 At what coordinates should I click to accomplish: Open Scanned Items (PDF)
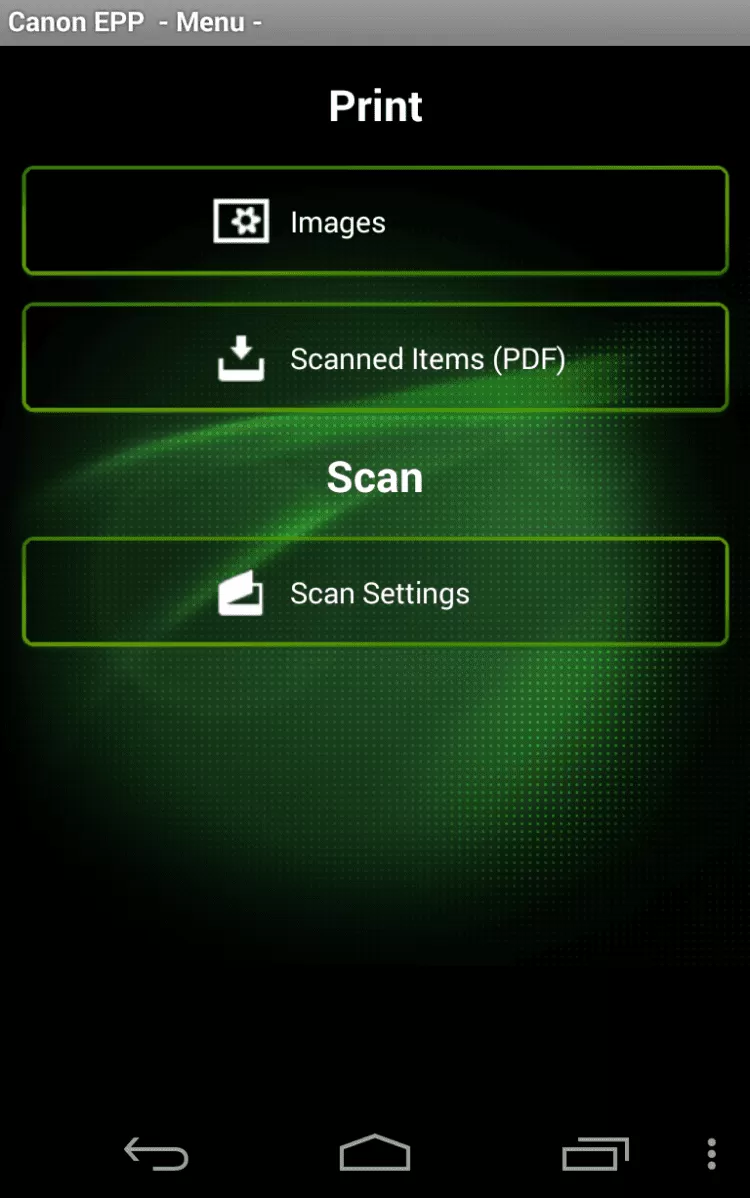[x=375, y=358]
